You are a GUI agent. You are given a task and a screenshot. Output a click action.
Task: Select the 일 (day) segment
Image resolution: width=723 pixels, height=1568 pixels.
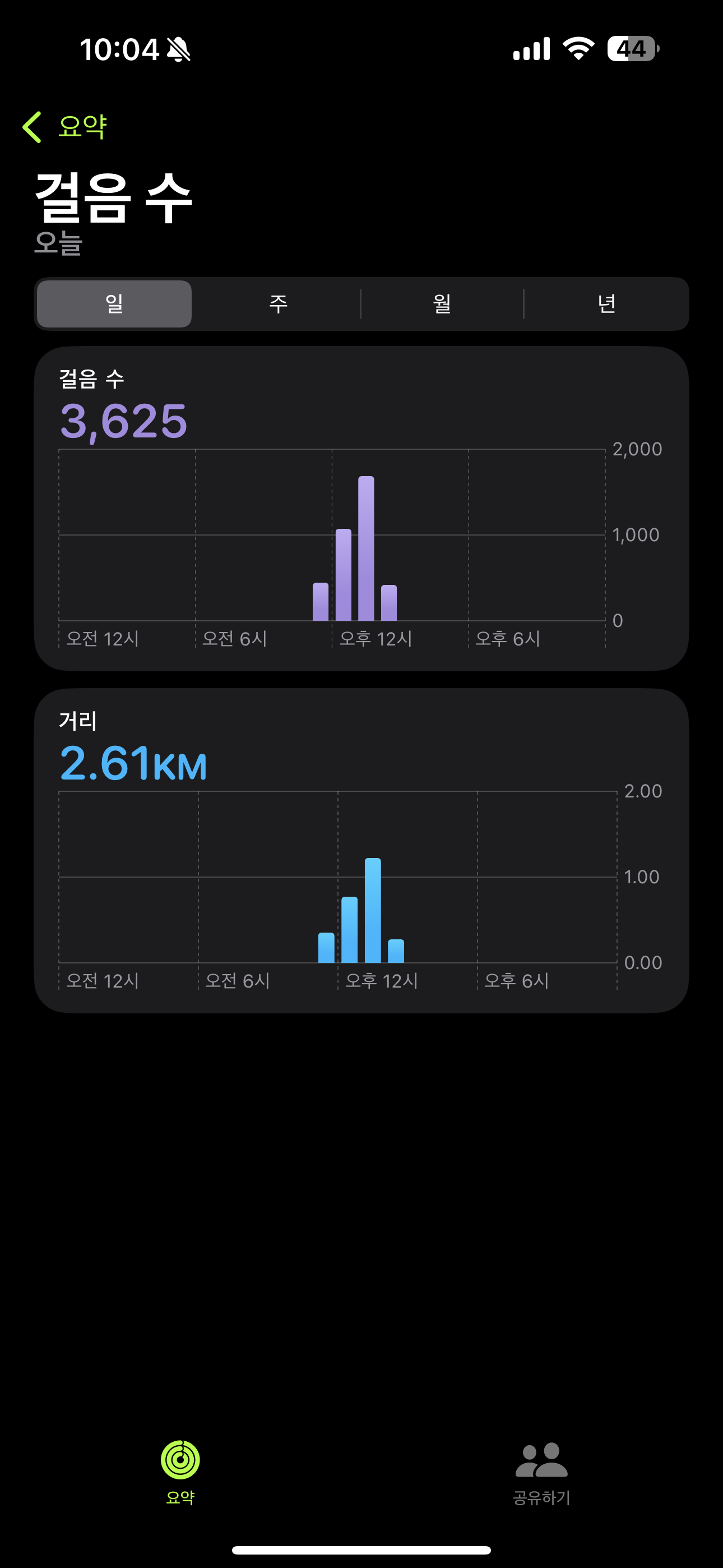pyautogui.click(x=114, y=304)
